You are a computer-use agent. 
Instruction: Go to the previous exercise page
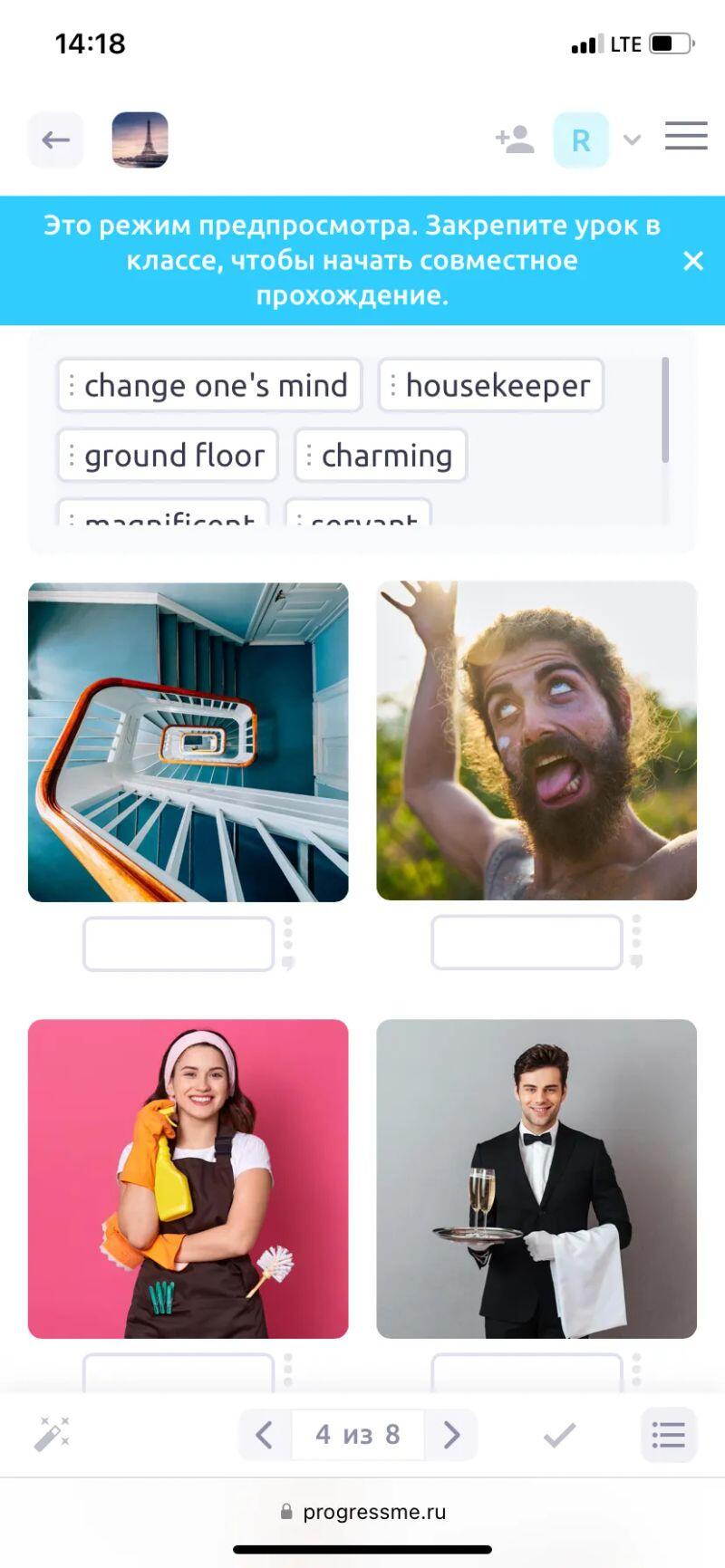(265, 1435)
